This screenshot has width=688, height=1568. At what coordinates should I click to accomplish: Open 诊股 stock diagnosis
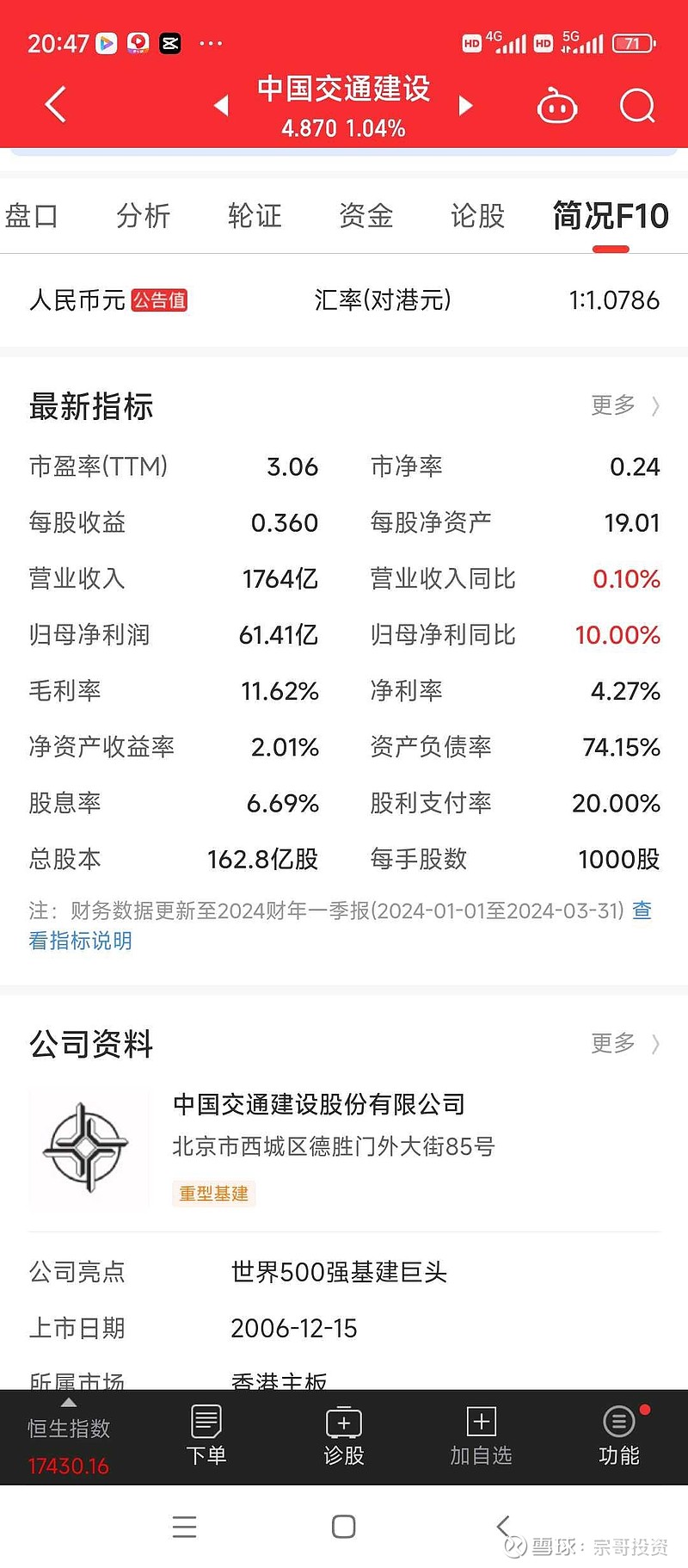coord(344,1436)
